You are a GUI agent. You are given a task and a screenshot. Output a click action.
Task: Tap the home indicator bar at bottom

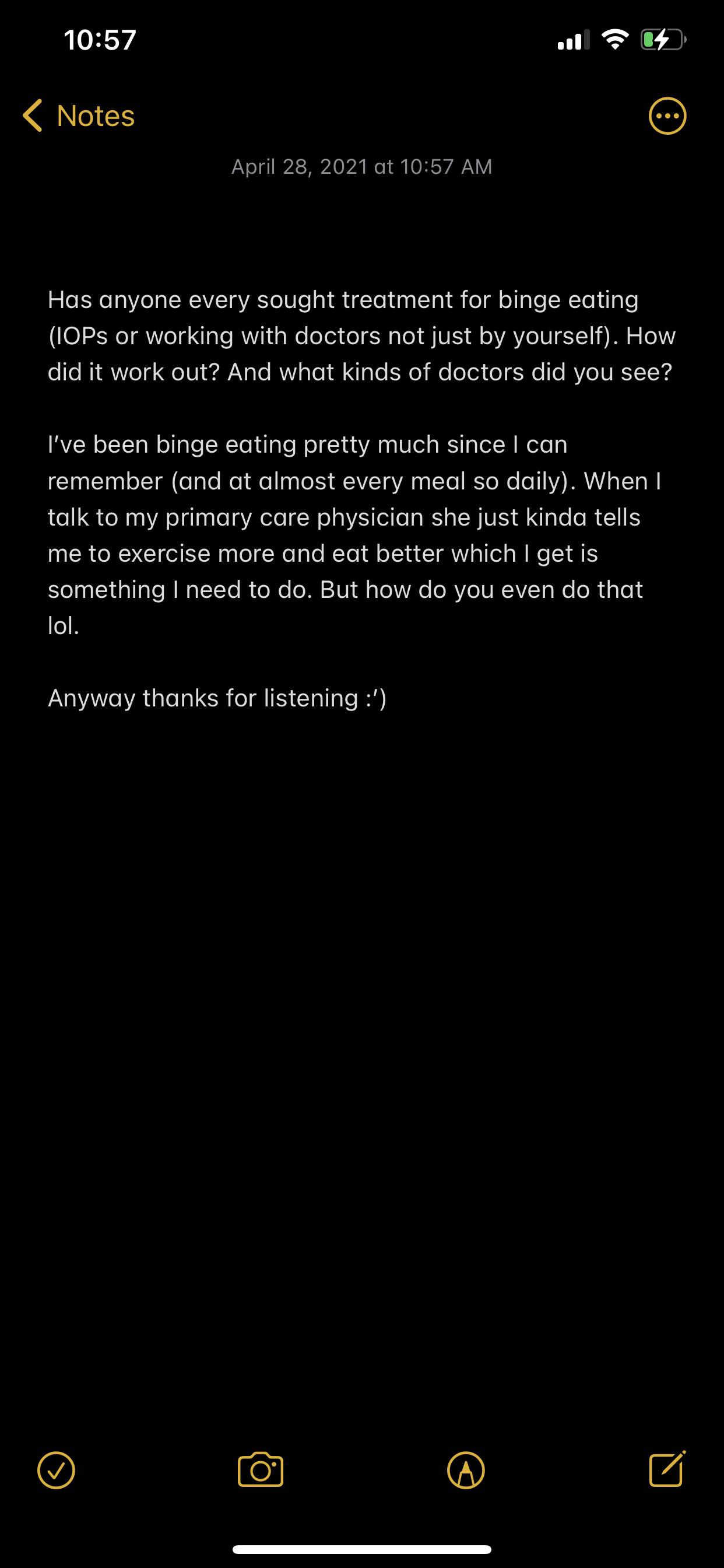[x=361, y=1549]
